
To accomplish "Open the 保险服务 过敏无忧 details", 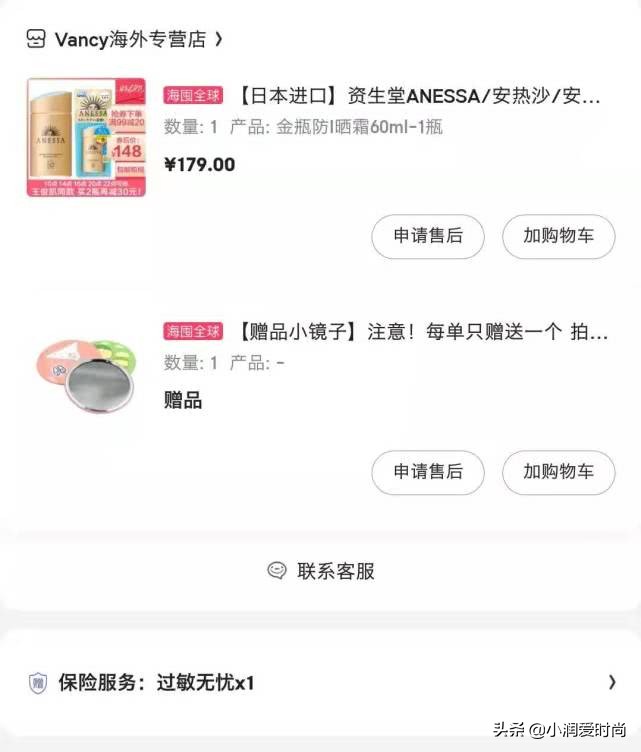I will point(320,683).
